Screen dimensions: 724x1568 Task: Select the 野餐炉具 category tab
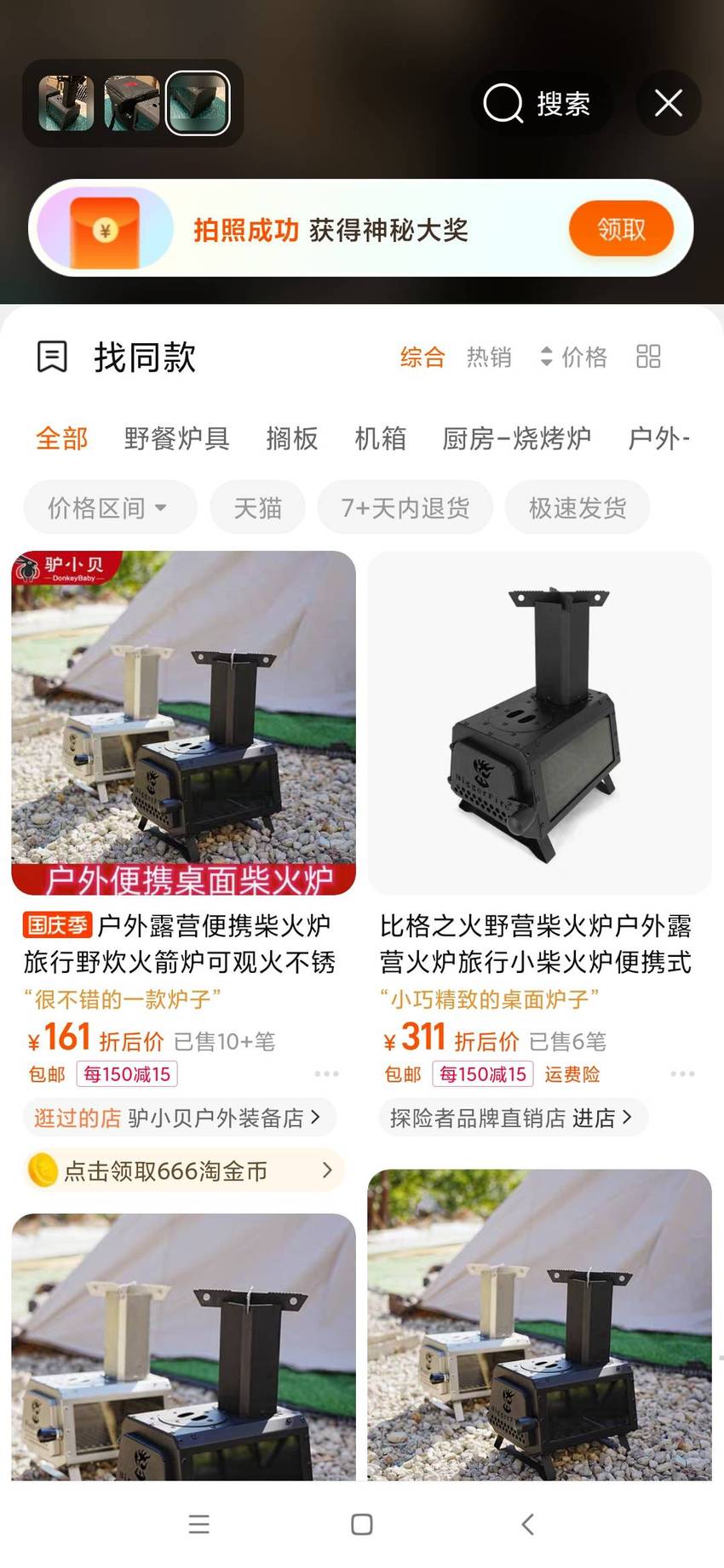[x=177, y=438]
